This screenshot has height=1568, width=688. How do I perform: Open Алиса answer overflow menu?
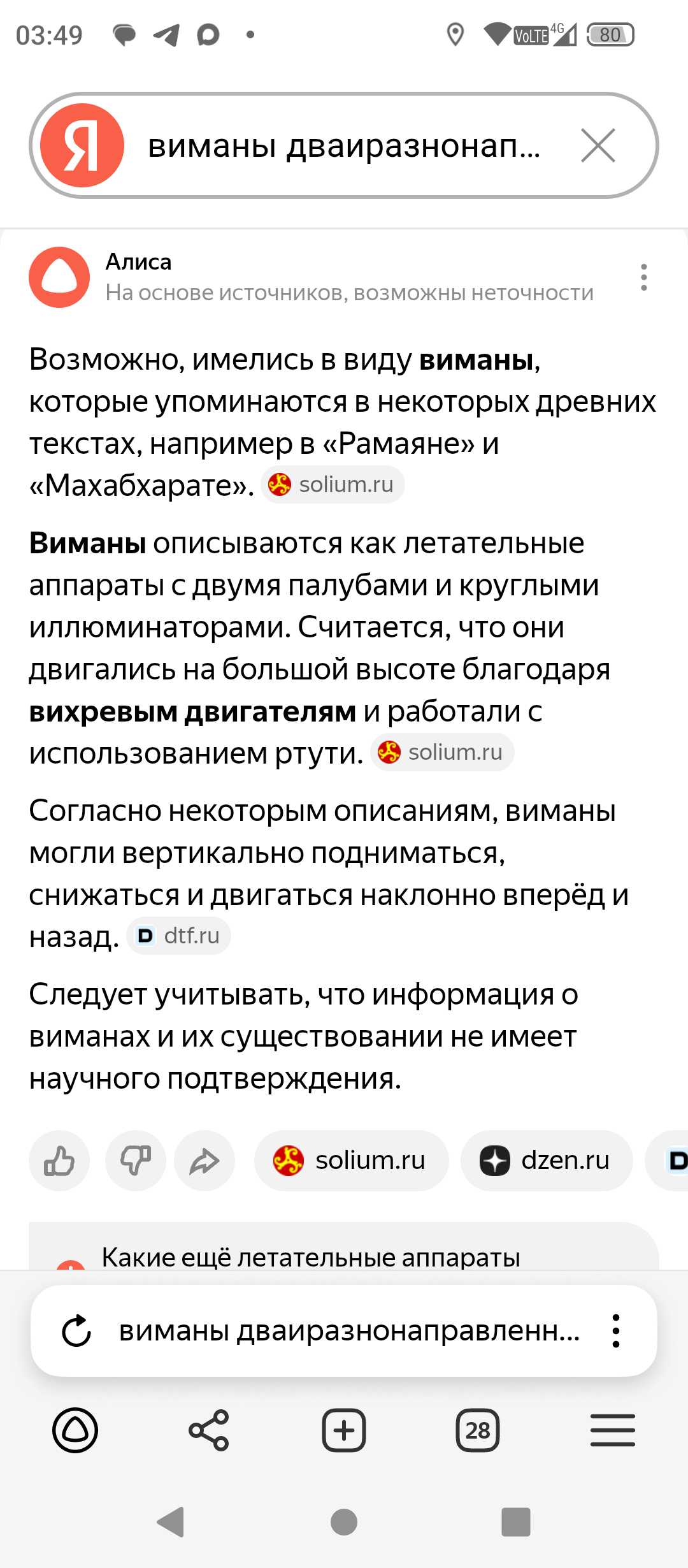pos(643,277)
